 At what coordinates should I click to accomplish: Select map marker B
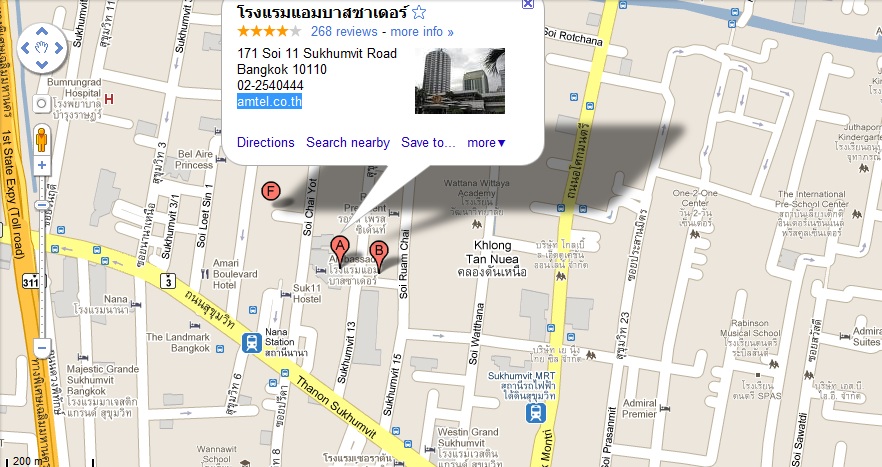point(378,252)
